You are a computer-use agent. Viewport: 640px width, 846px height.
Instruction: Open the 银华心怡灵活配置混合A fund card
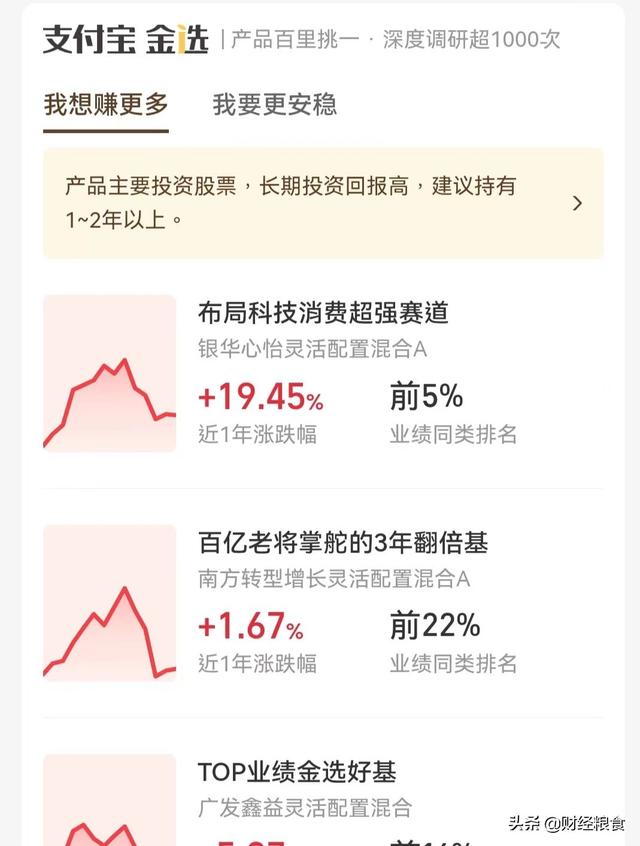(x=322, y=372)
